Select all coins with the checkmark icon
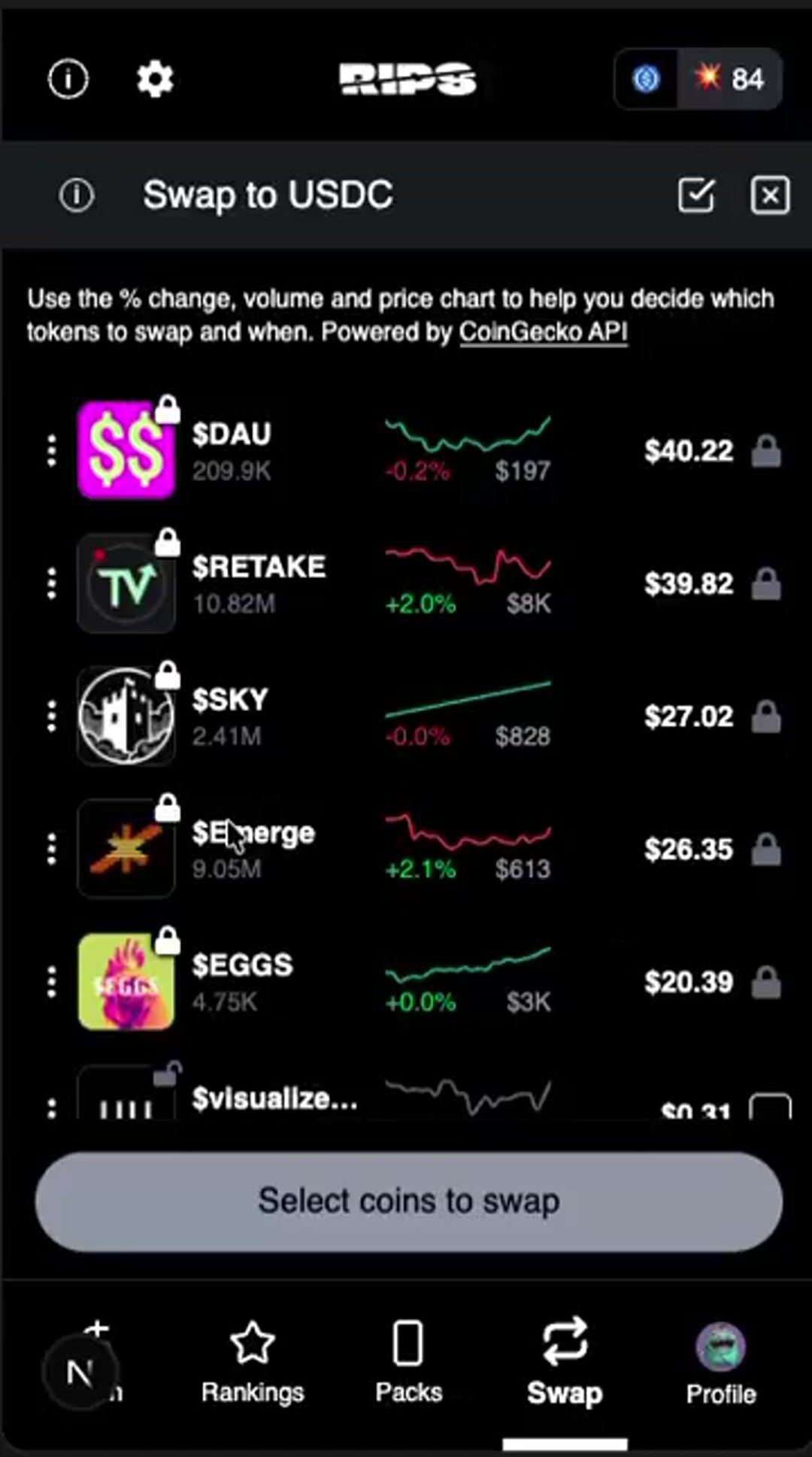The image size is (812, 1457). [696, 195]
